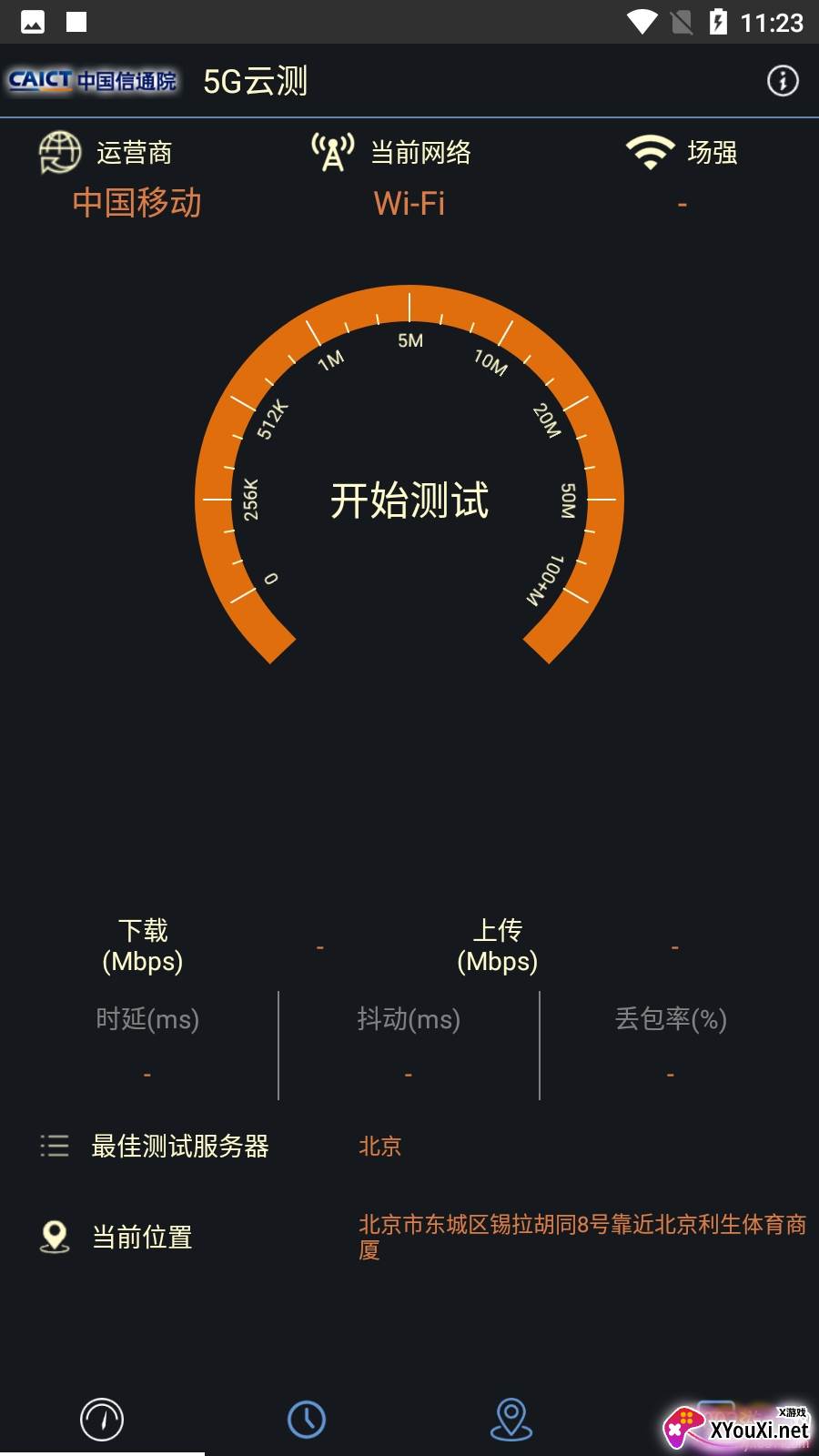Open the 当前位置 location row

[142, 1238]
